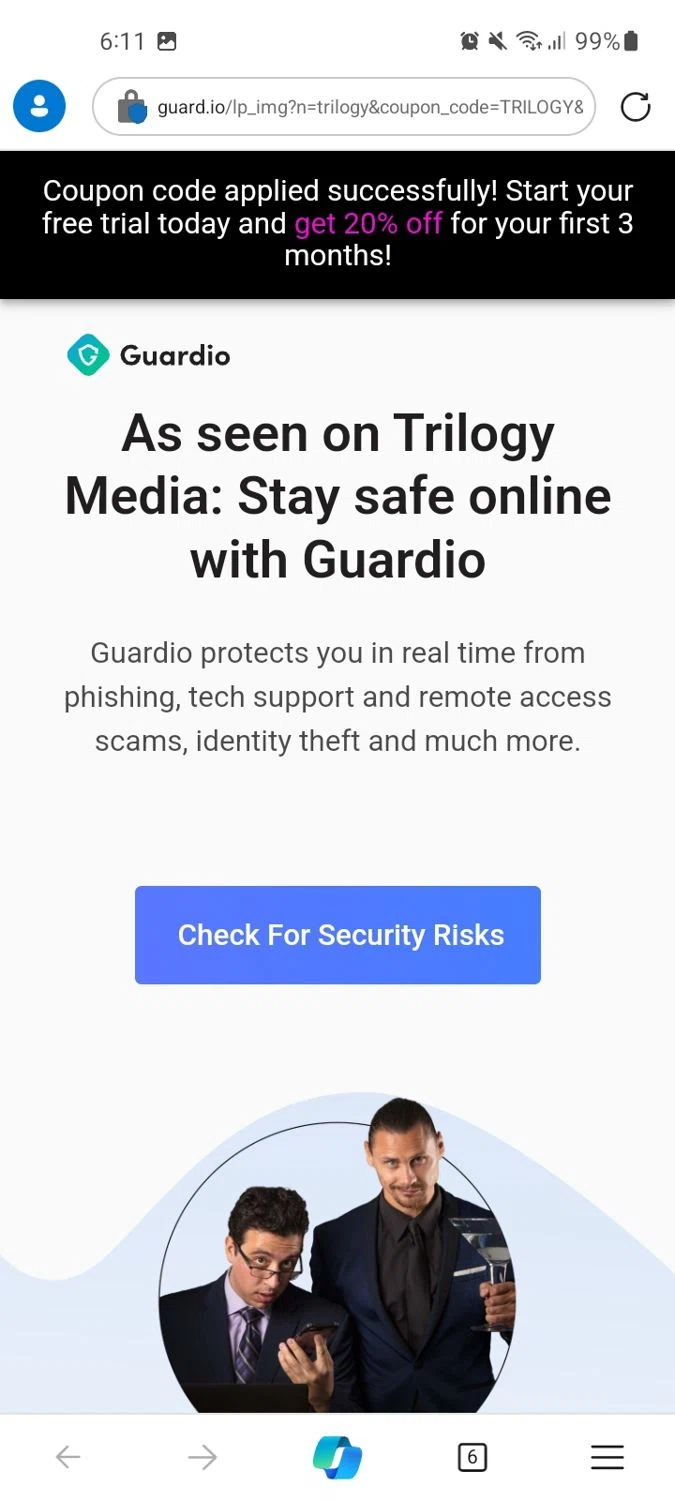
Task: Tap Check For Security Risks button
Action: (338, 935)
